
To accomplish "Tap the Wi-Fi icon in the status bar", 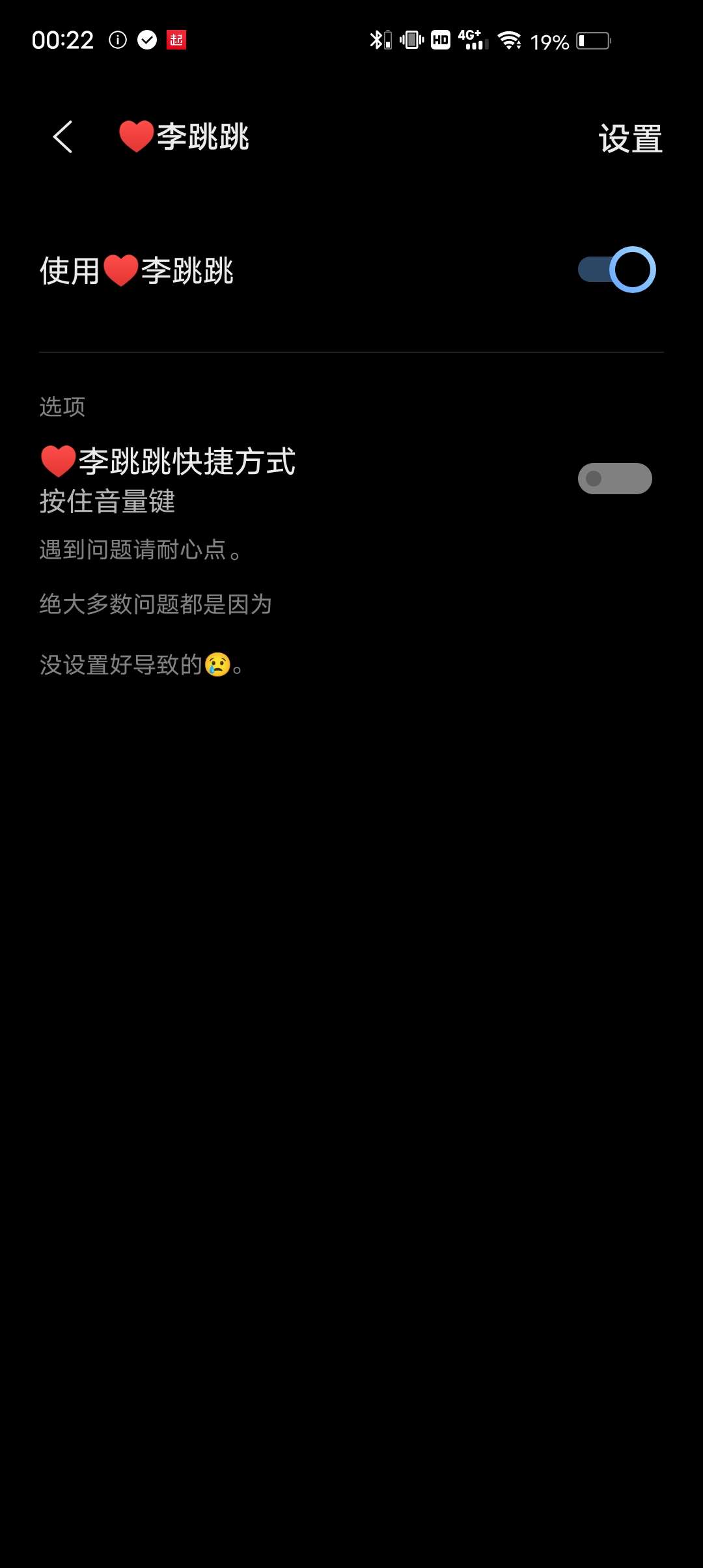I will click(508, 40).
